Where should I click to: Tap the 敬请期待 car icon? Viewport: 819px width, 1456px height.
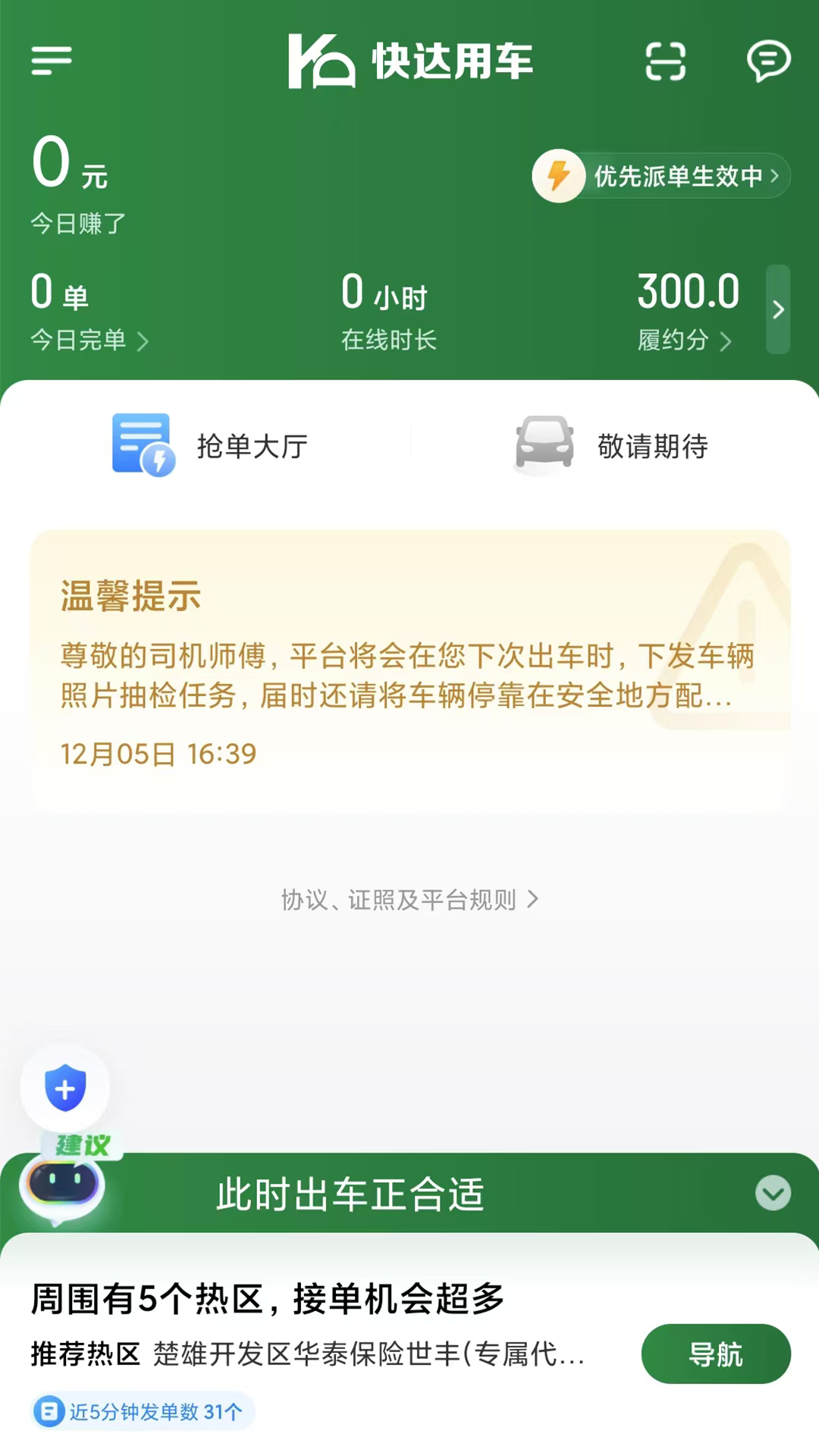coord(543,446)
